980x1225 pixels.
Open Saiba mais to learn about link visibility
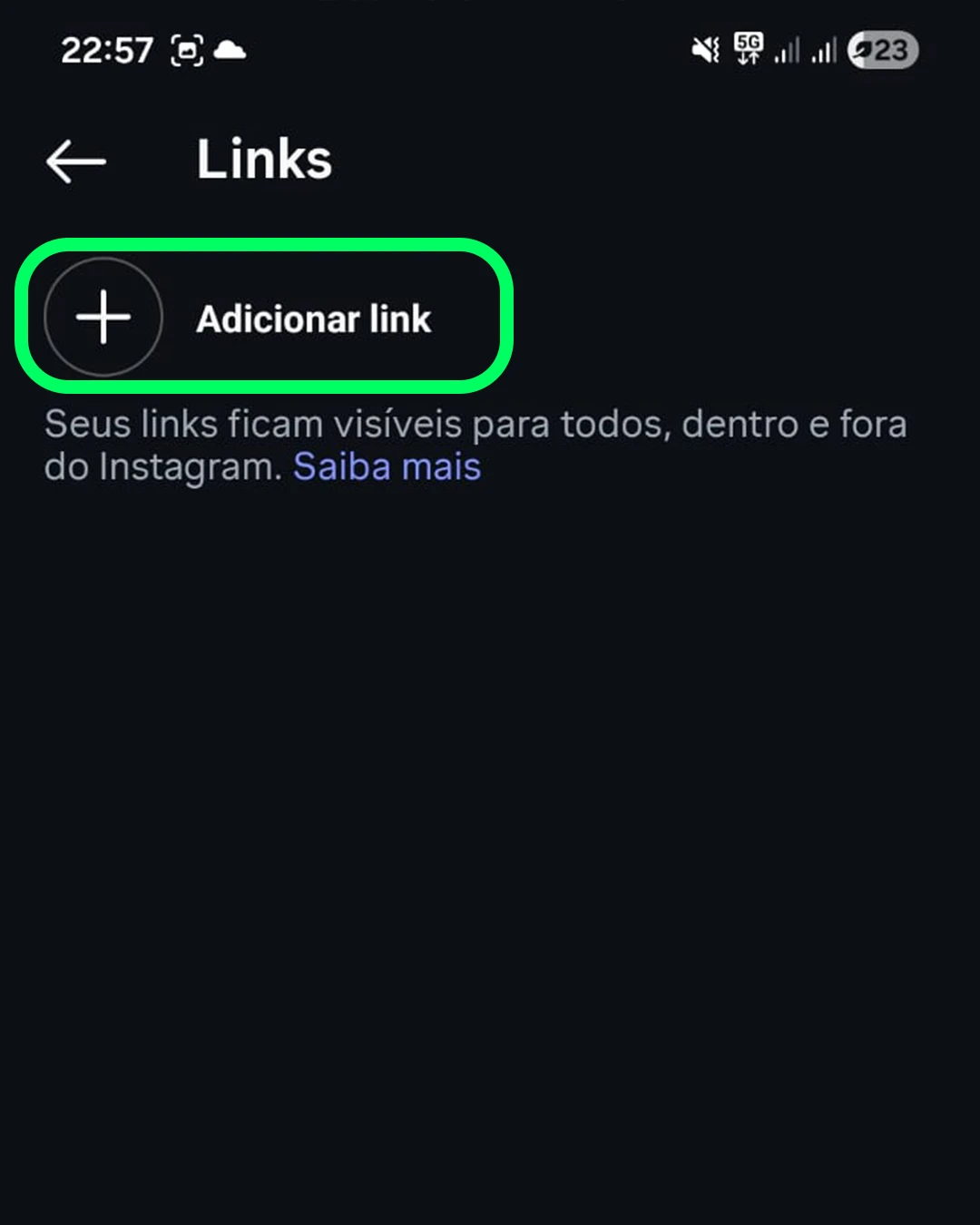tap(386, 465)
